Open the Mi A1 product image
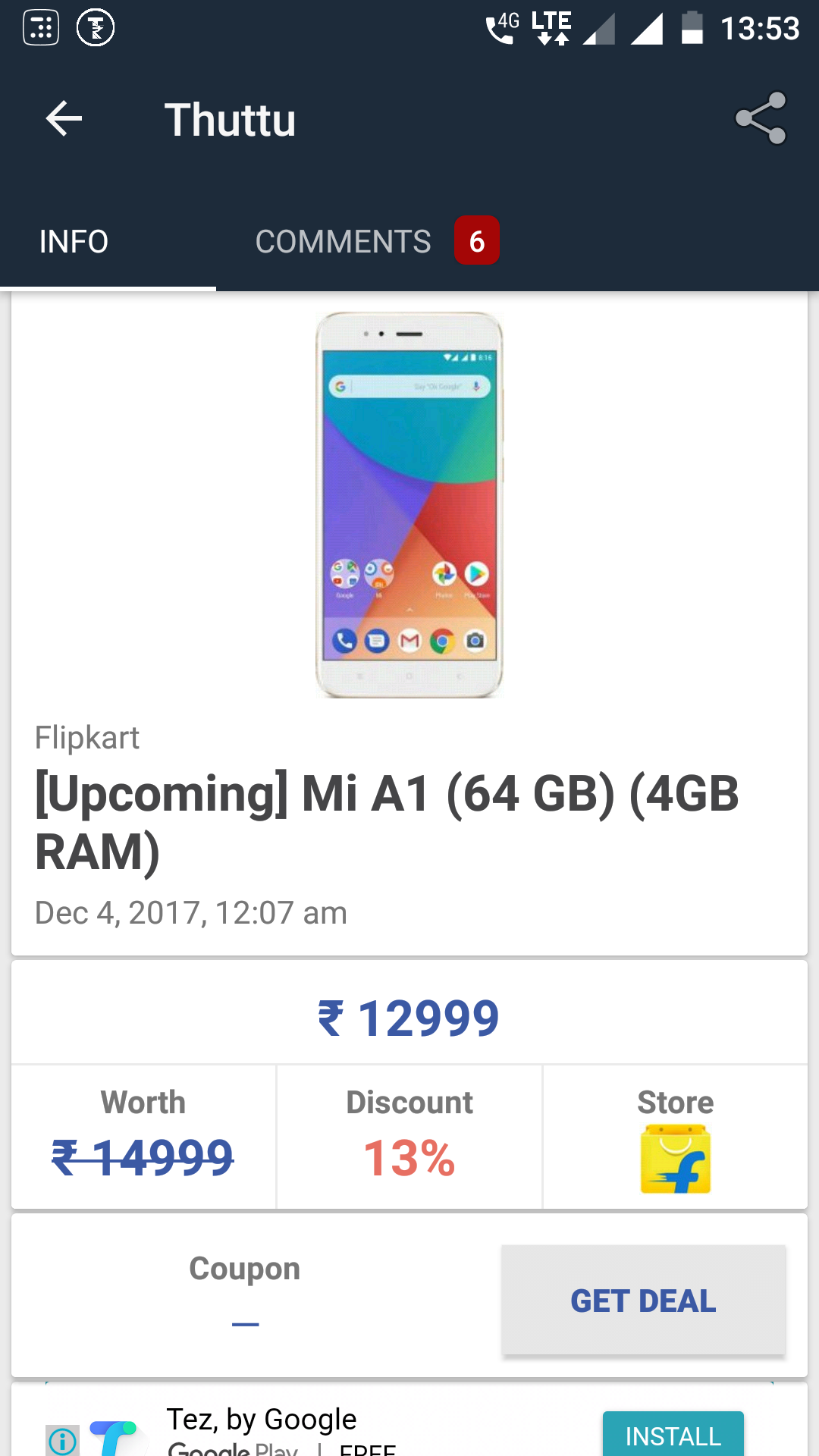This screenshot has width=819, height=1456. click(x=409, y=504)
